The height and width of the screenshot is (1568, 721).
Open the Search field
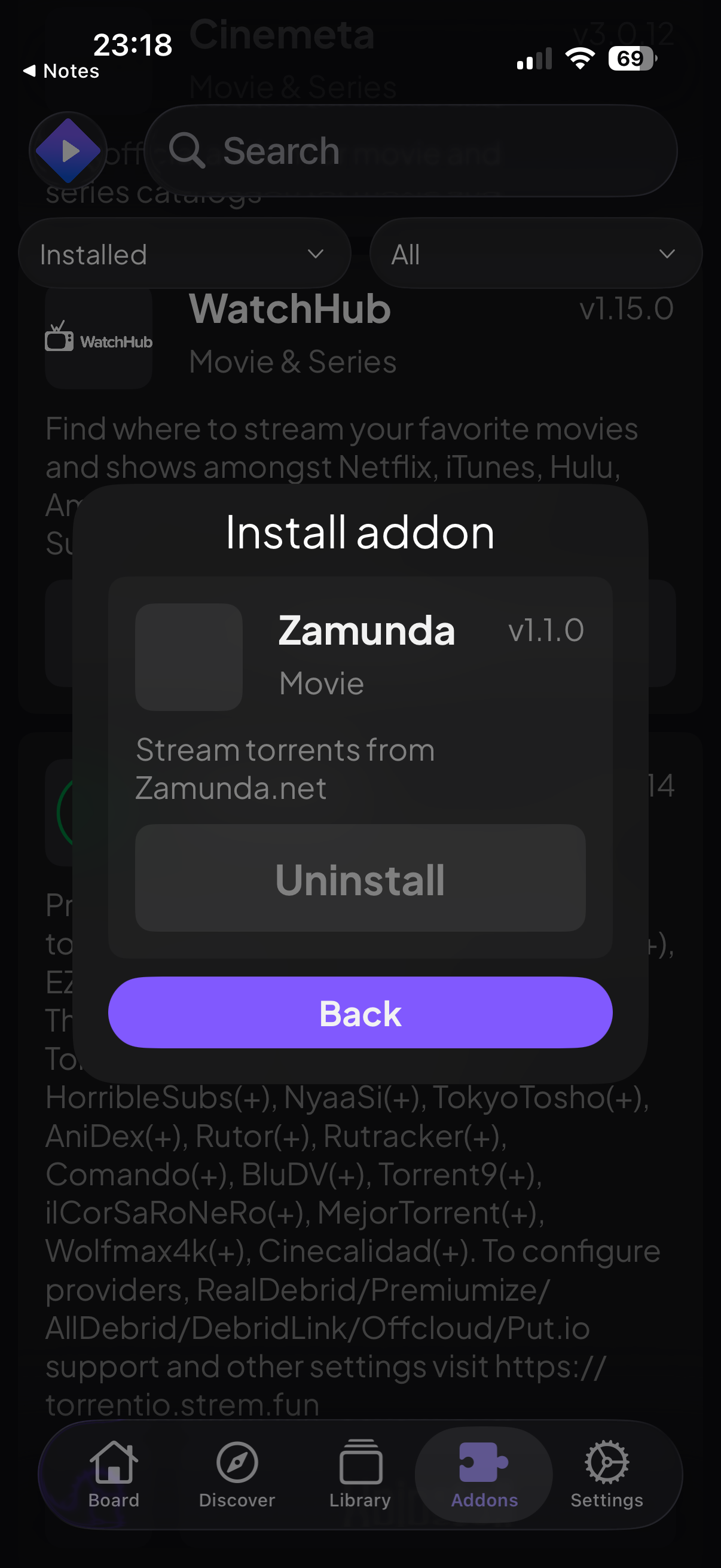[x=411, y=151]
